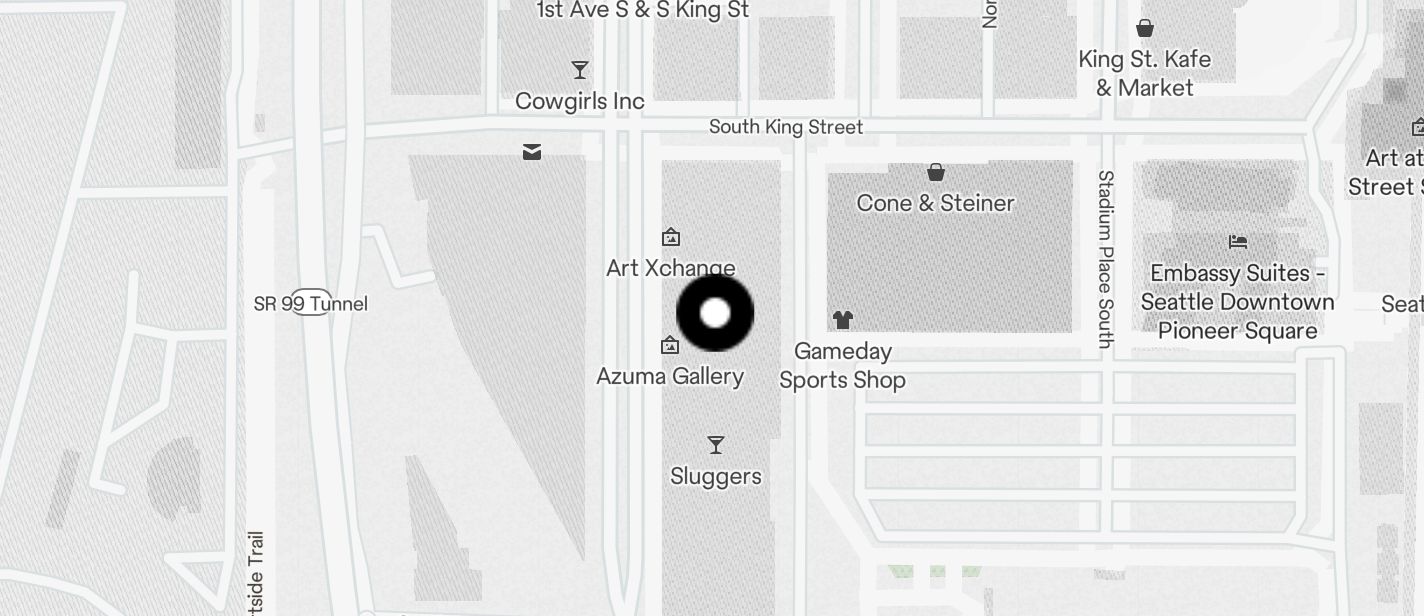Open the Art Xchange gallery marker
This screenshot has width=1424, height=616.
coord(671,238)
